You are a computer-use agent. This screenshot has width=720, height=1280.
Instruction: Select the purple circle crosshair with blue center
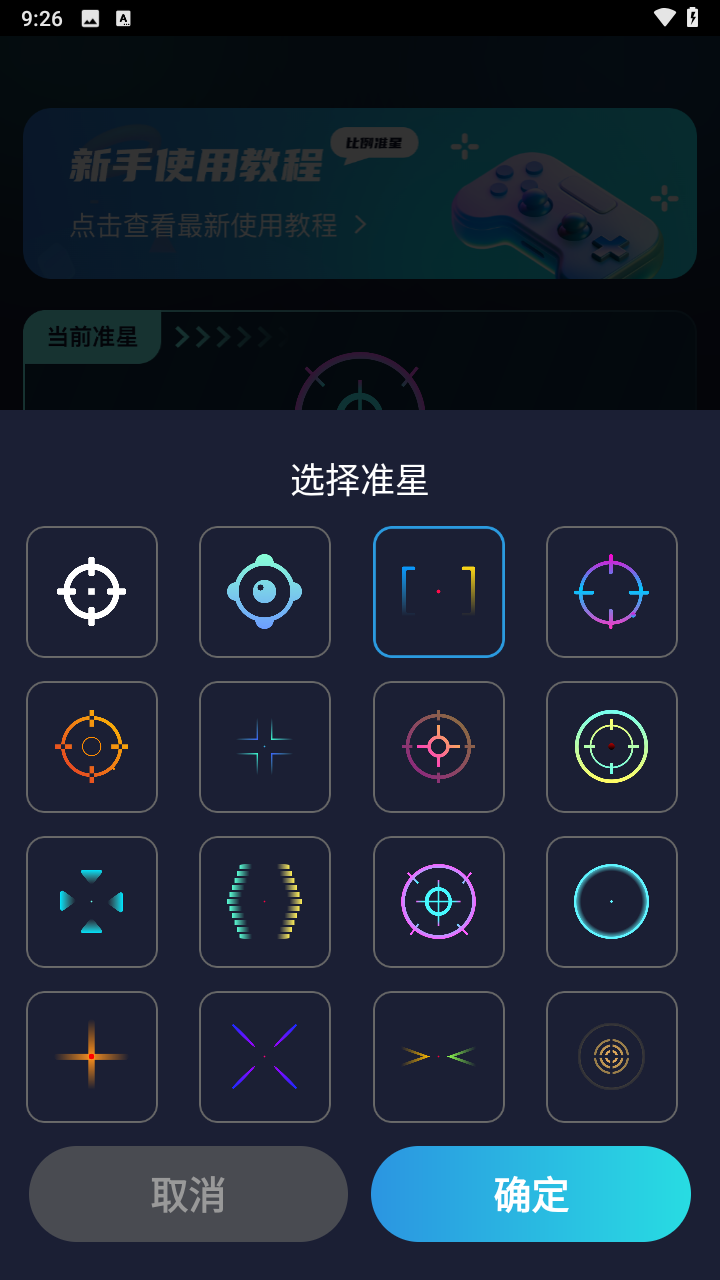coord(439,901)
